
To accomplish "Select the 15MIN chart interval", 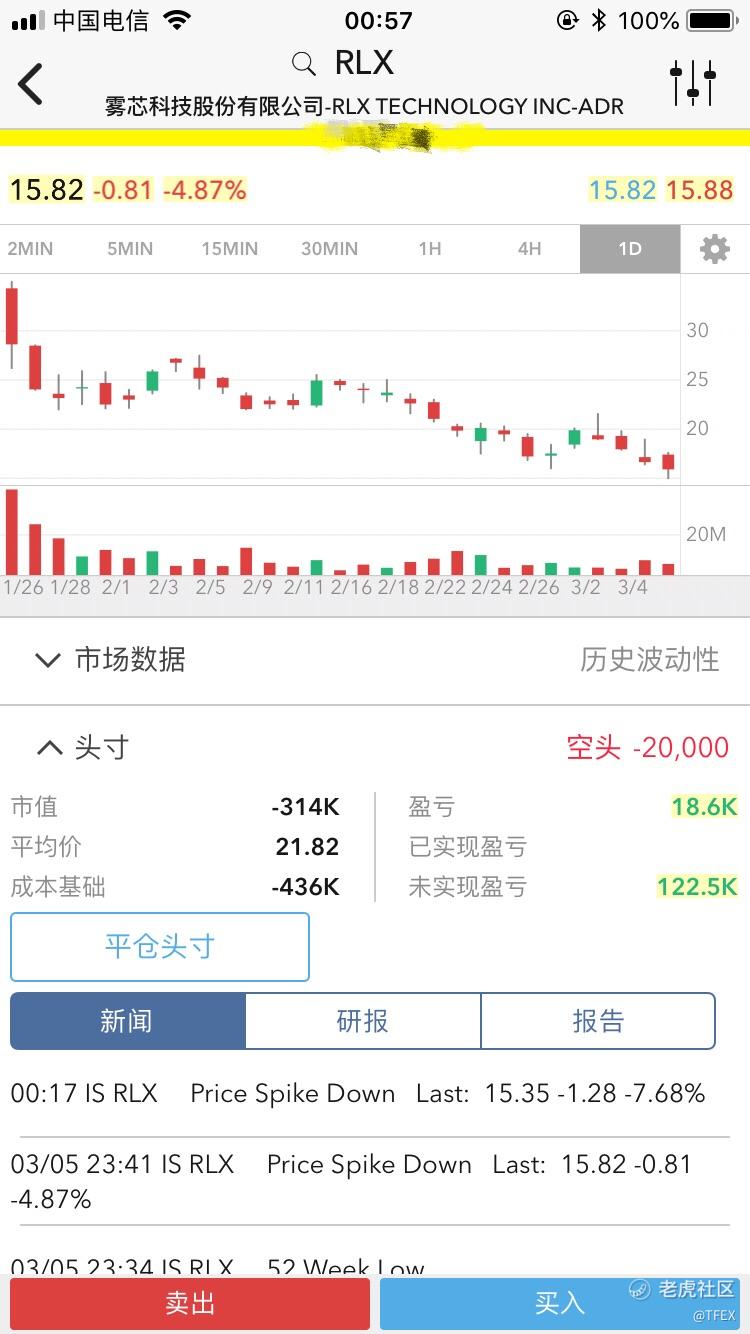I will click(230, 249).
